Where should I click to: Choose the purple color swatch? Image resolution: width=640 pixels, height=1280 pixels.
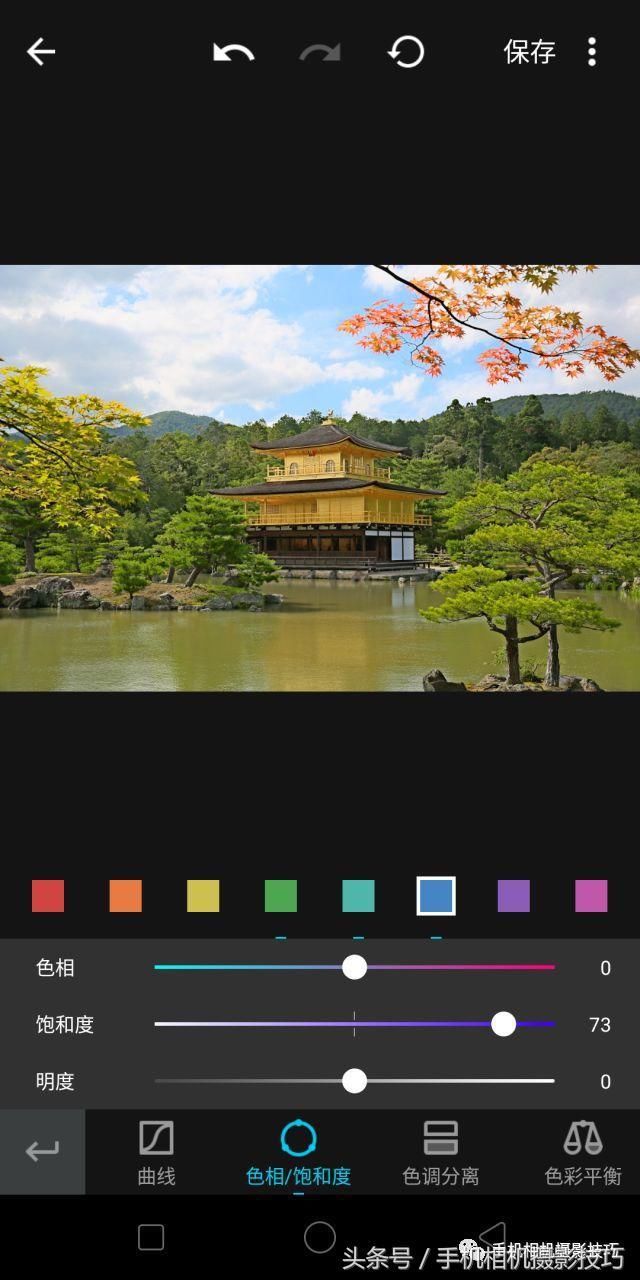(x=513, y=896)
